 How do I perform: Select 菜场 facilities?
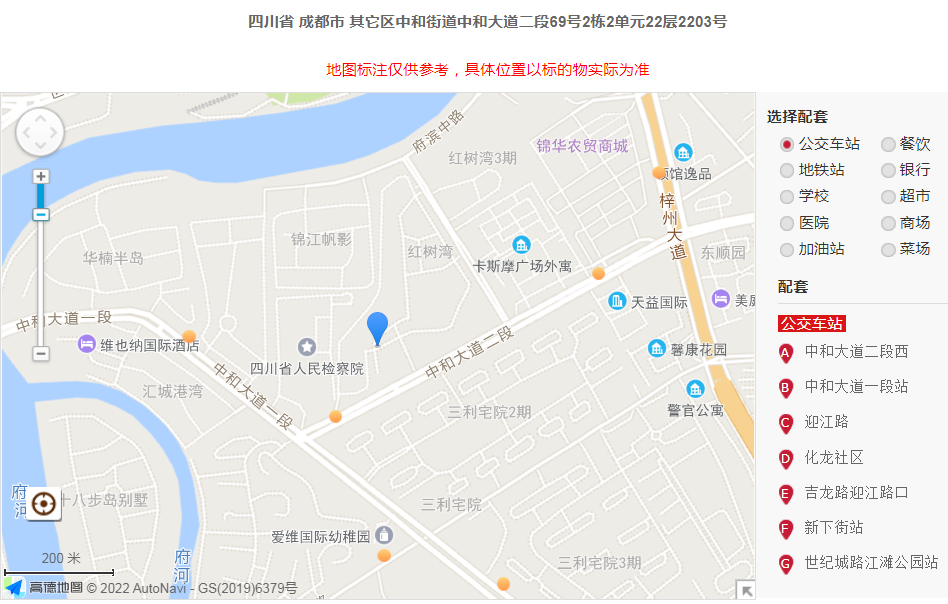point(888,248)
